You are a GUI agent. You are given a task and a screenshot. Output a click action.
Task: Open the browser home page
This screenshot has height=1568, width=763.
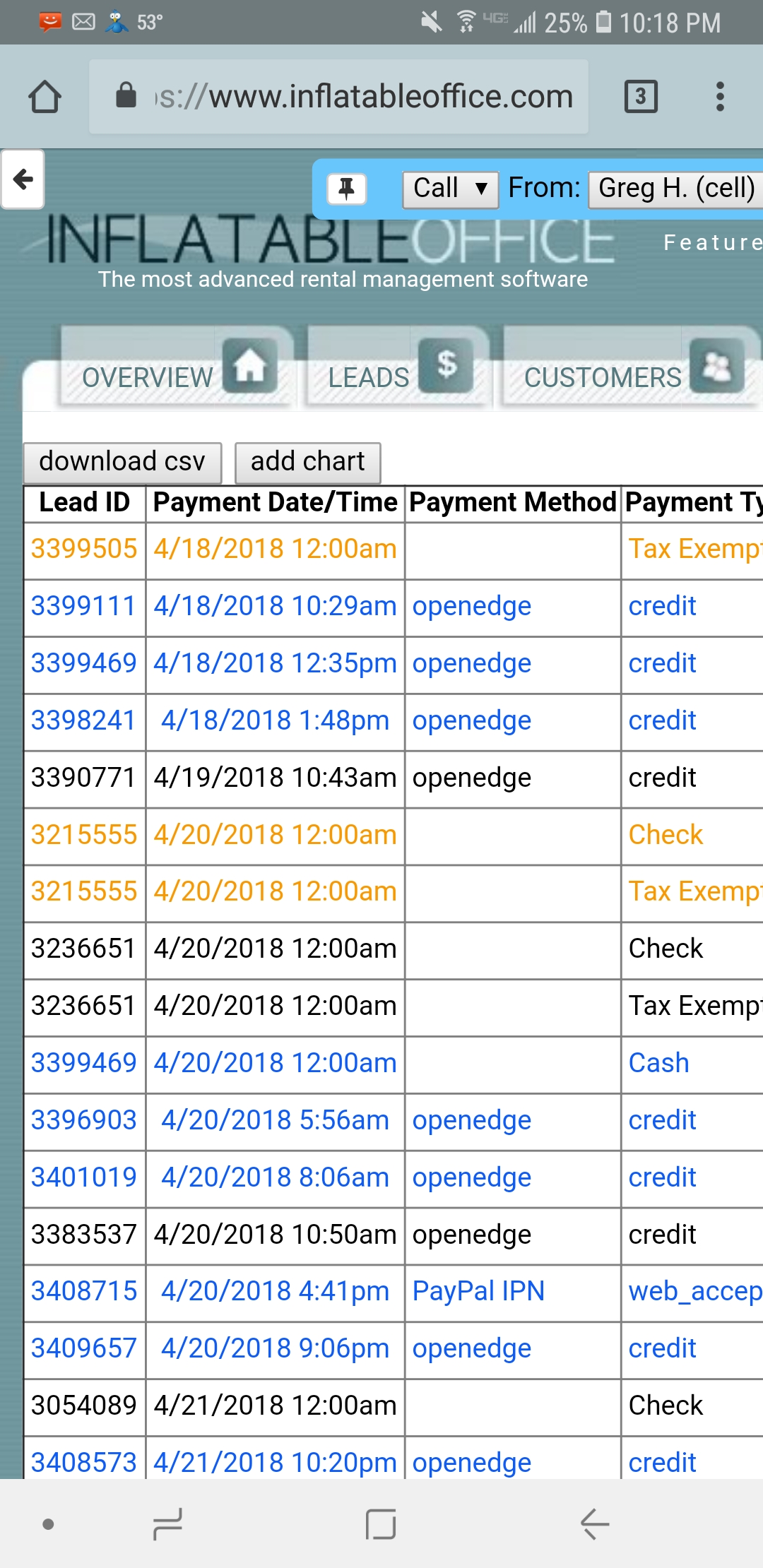tap(45, 97)
